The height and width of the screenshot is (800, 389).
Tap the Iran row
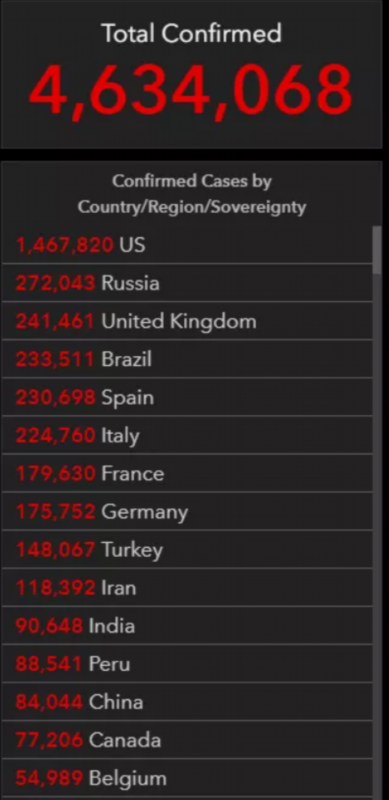(x=187, y=587)
